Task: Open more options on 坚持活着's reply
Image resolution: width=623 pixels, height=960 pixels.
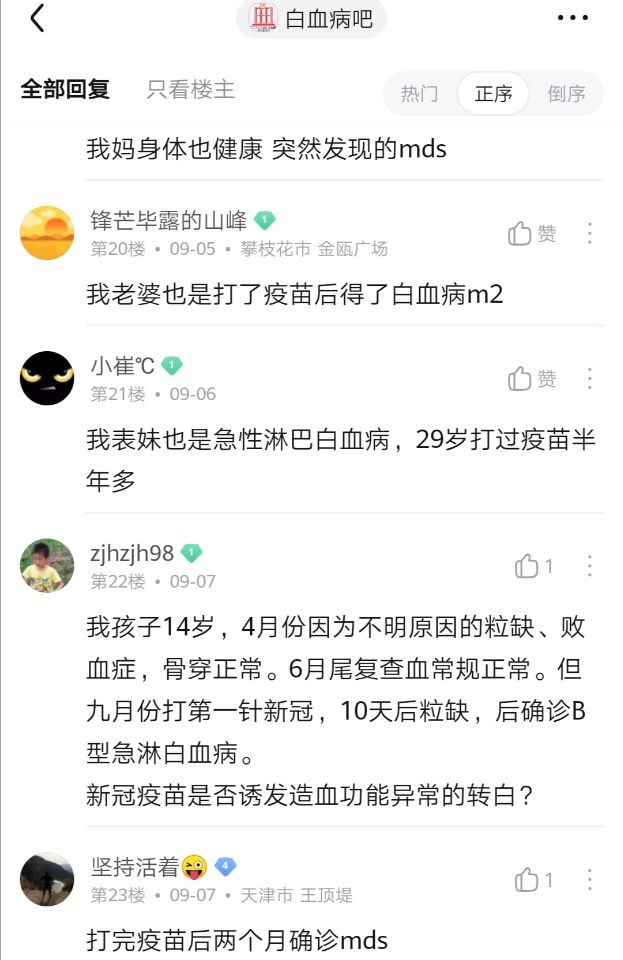Action: [x=590, y=880]
